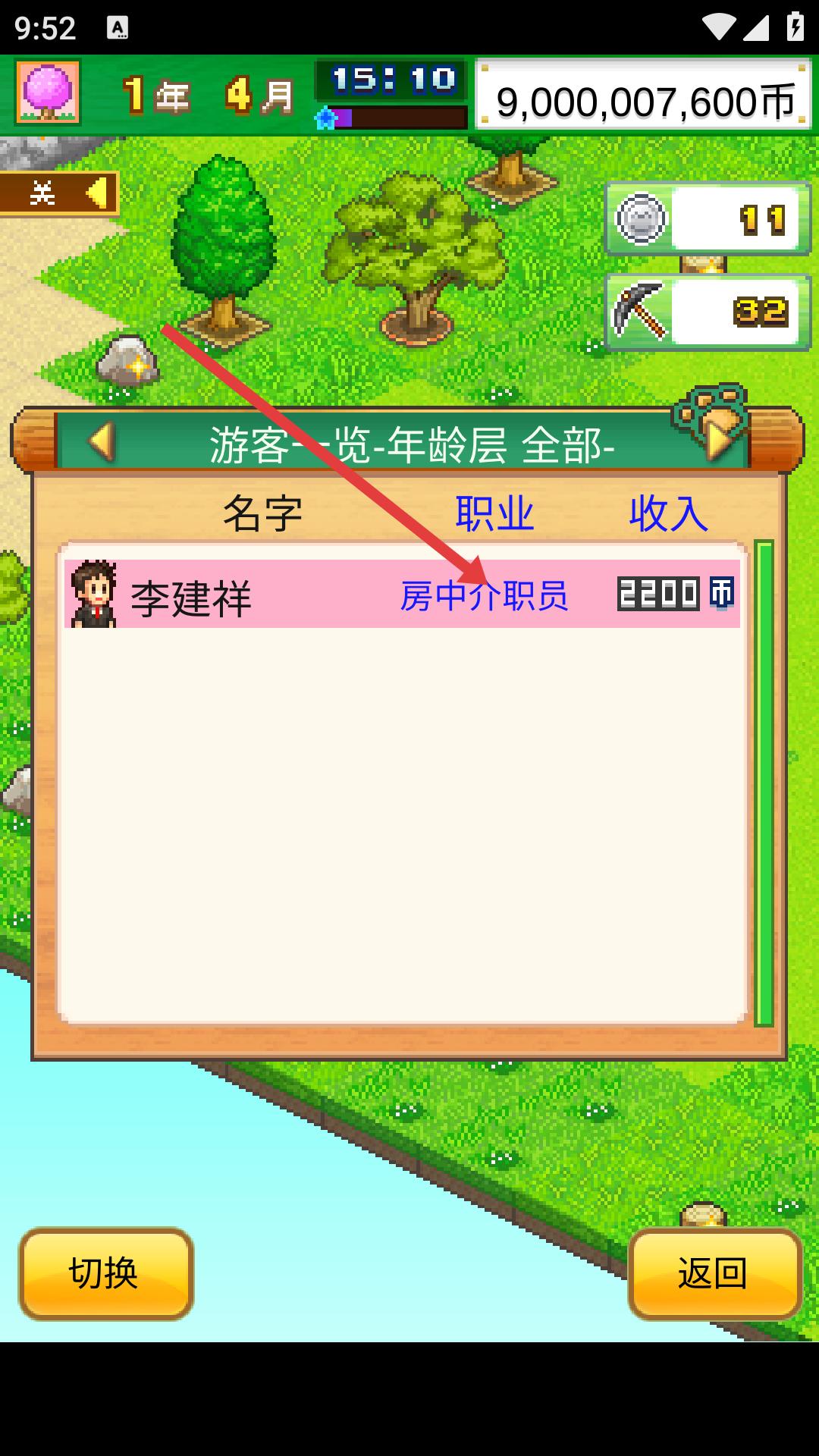Tap the 切换 button
819x1456 pixels.
point(105,1273)
